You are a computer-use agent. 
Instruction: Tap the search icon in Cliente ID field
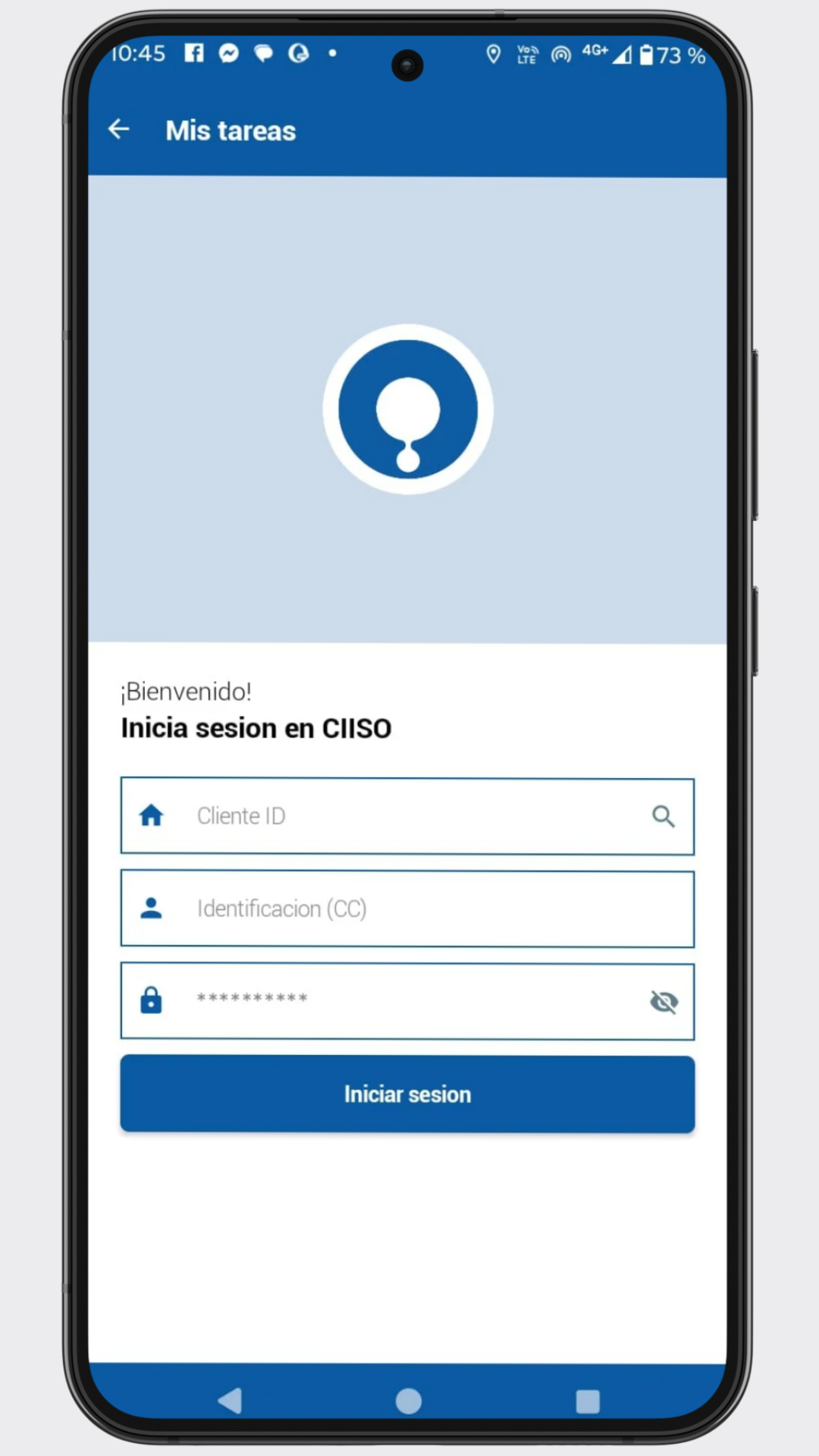click(663, 817)
